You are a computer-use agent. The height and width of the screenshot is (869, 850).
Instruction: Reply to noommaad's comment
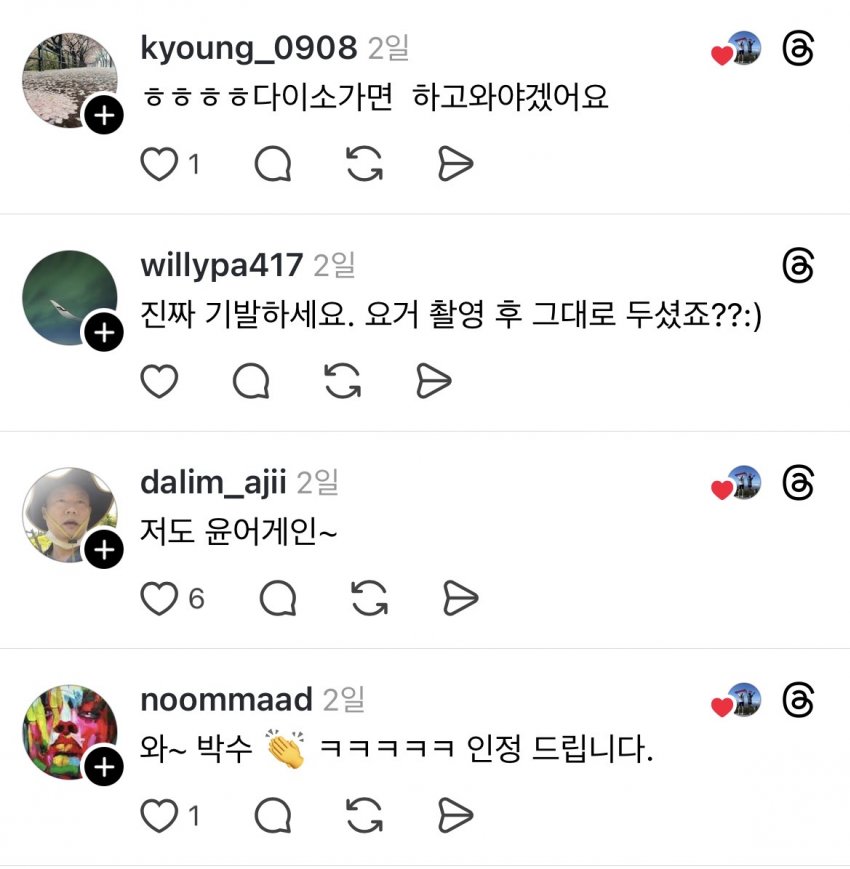pos(272,816)
